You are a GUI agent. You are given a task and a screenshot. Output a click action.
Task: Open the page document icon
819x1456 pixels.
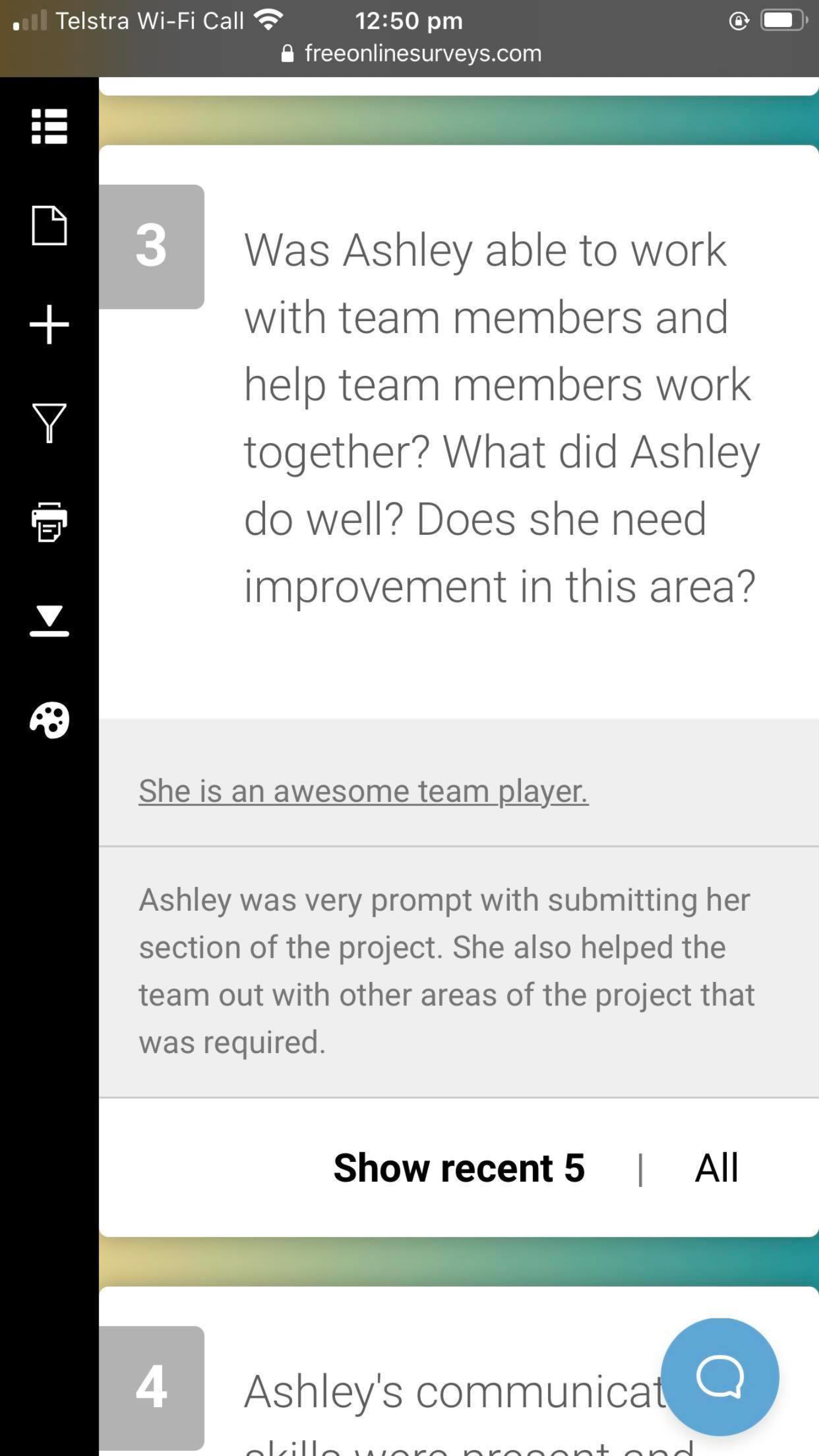tap(49, 225)
